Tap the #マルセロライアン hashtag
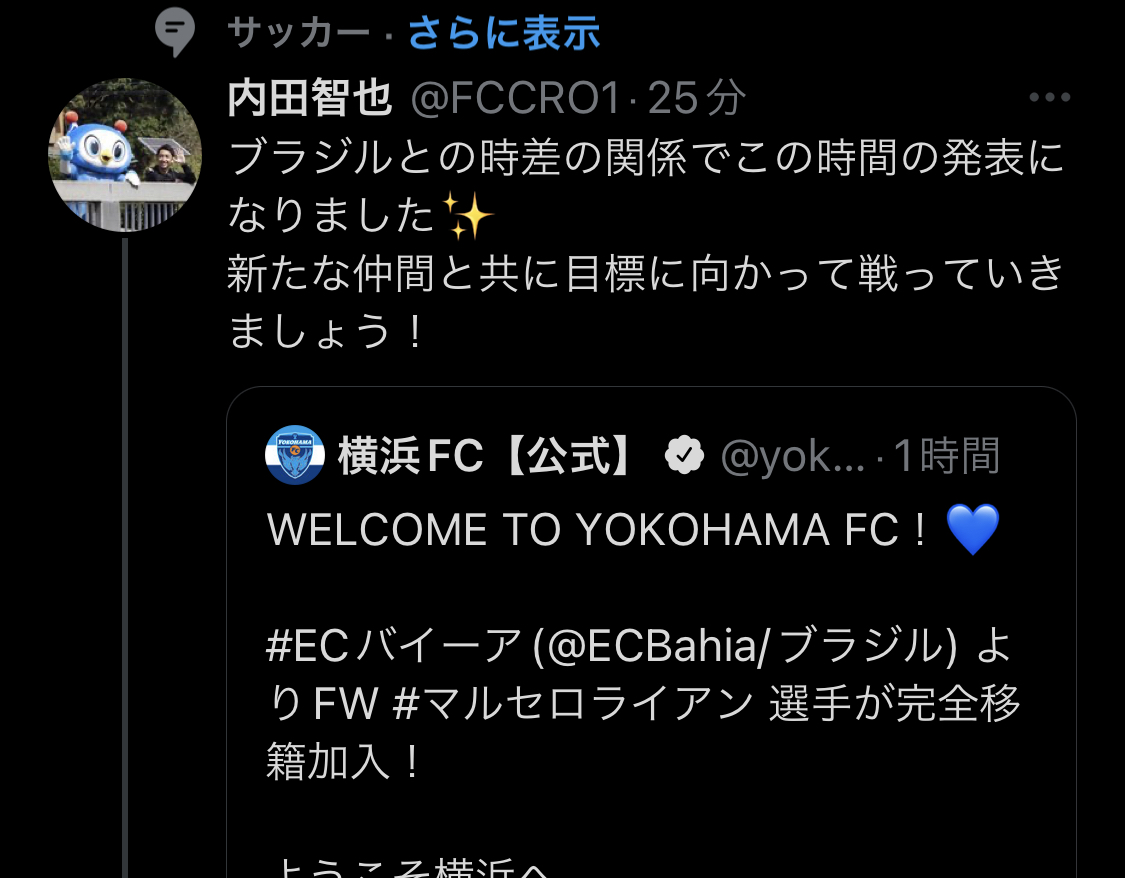The height and width of the screenshot is (878, 1125). tap(573, 703)
